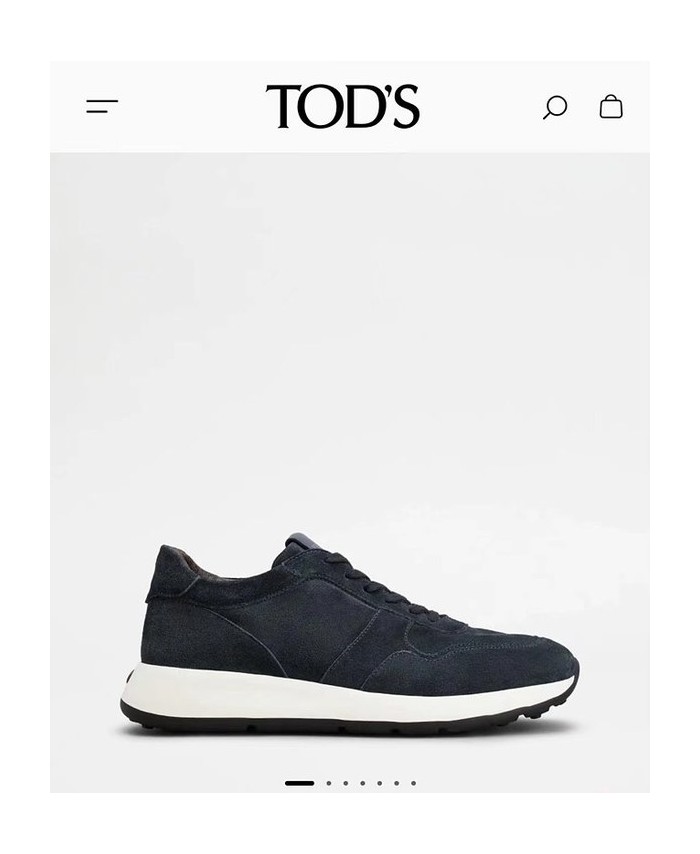
Task: Open the search icon
Action: click(x=555, y=107)
